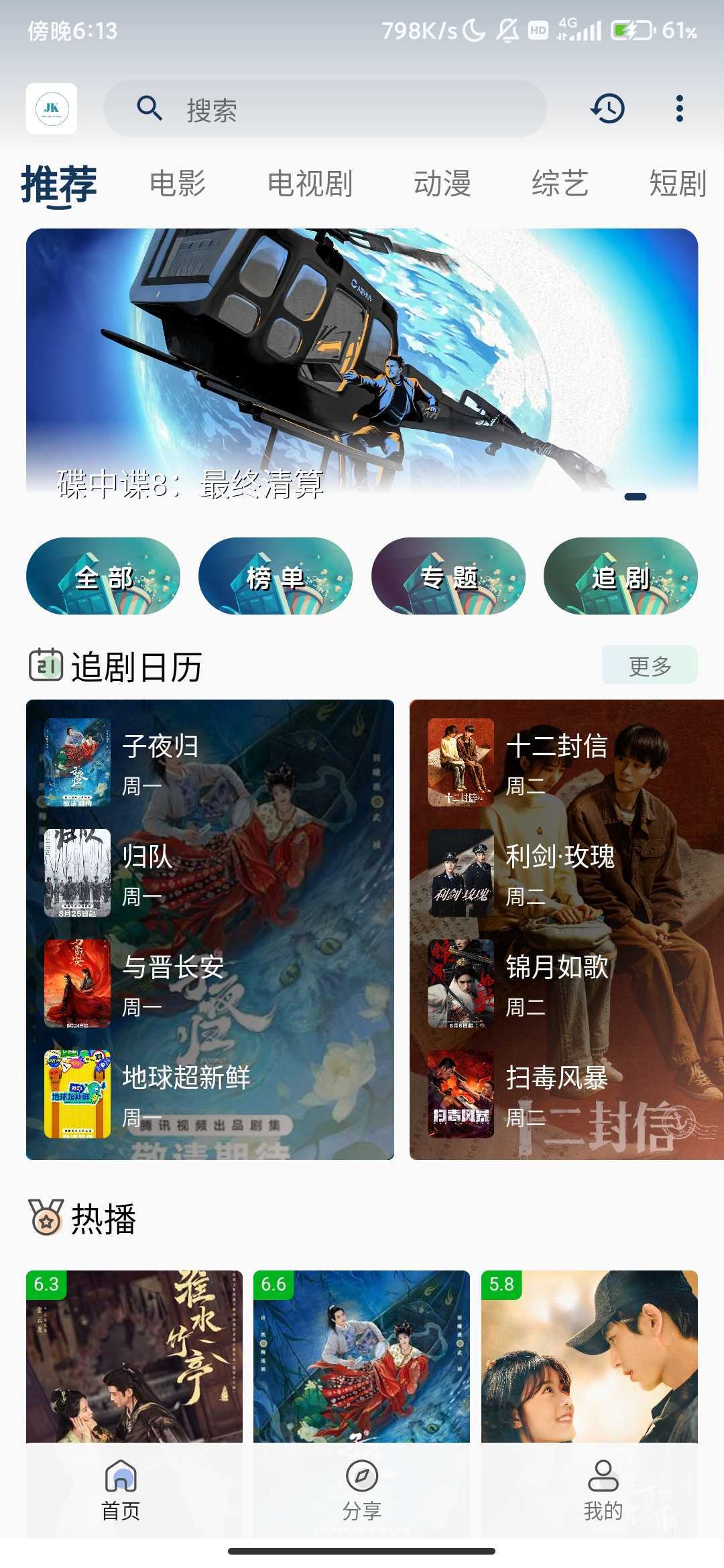724x1568 pixels.
Task: Open 子夜归 in the Monday list
Action: pos(160,761)
